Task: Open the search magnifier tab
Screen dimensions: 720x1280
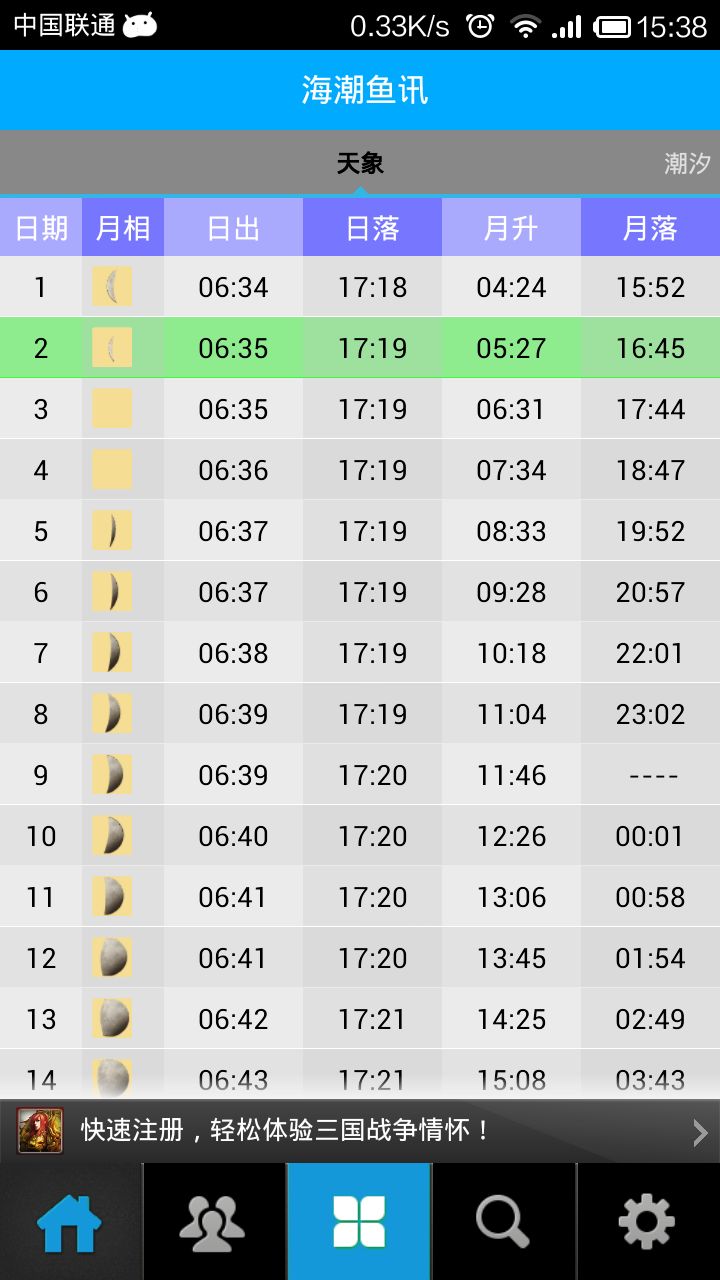Action: pyautogui.click(x=504, y=1222)
